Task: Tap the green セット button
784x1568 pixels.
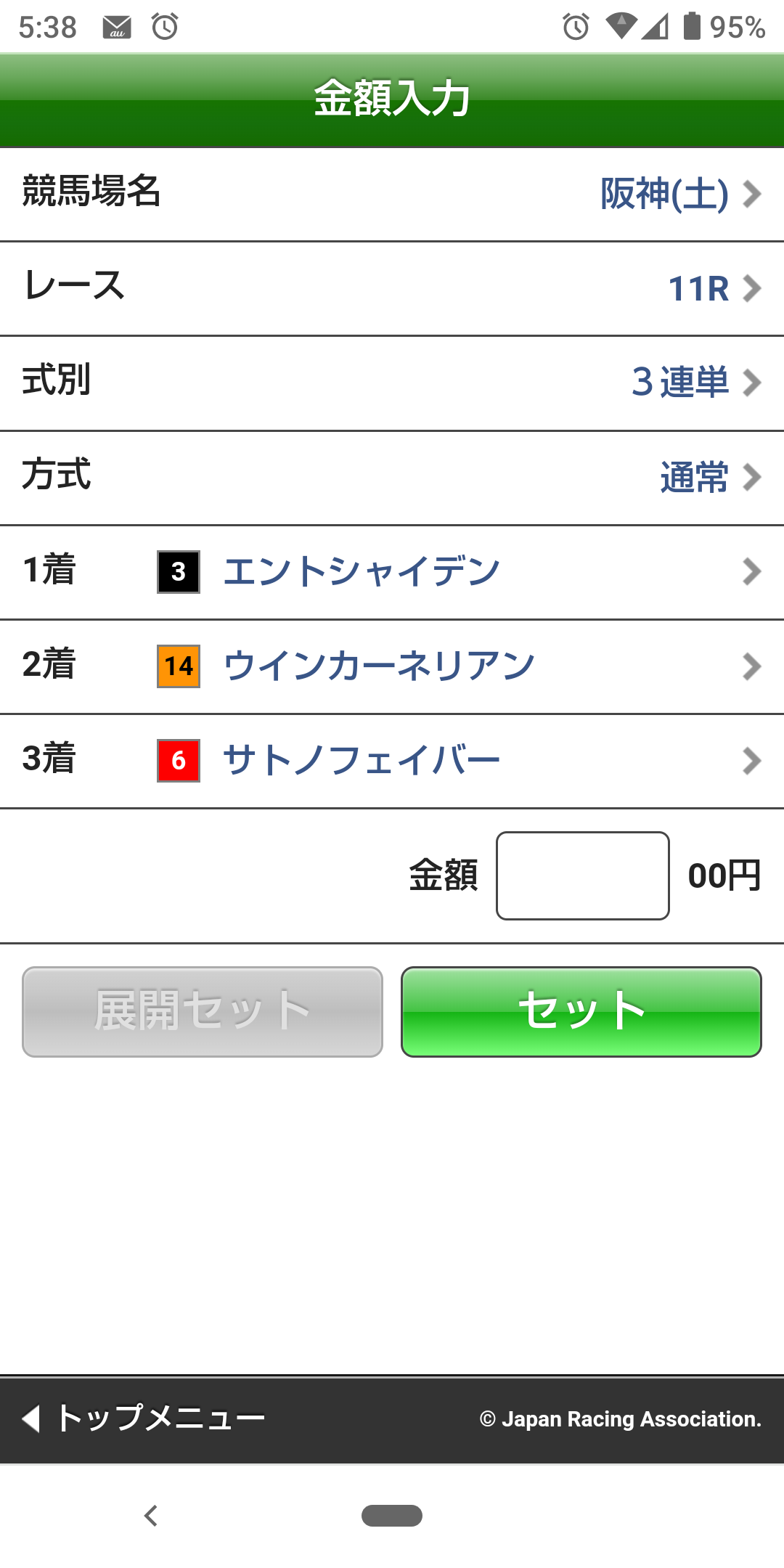Action: (581, 1011)
